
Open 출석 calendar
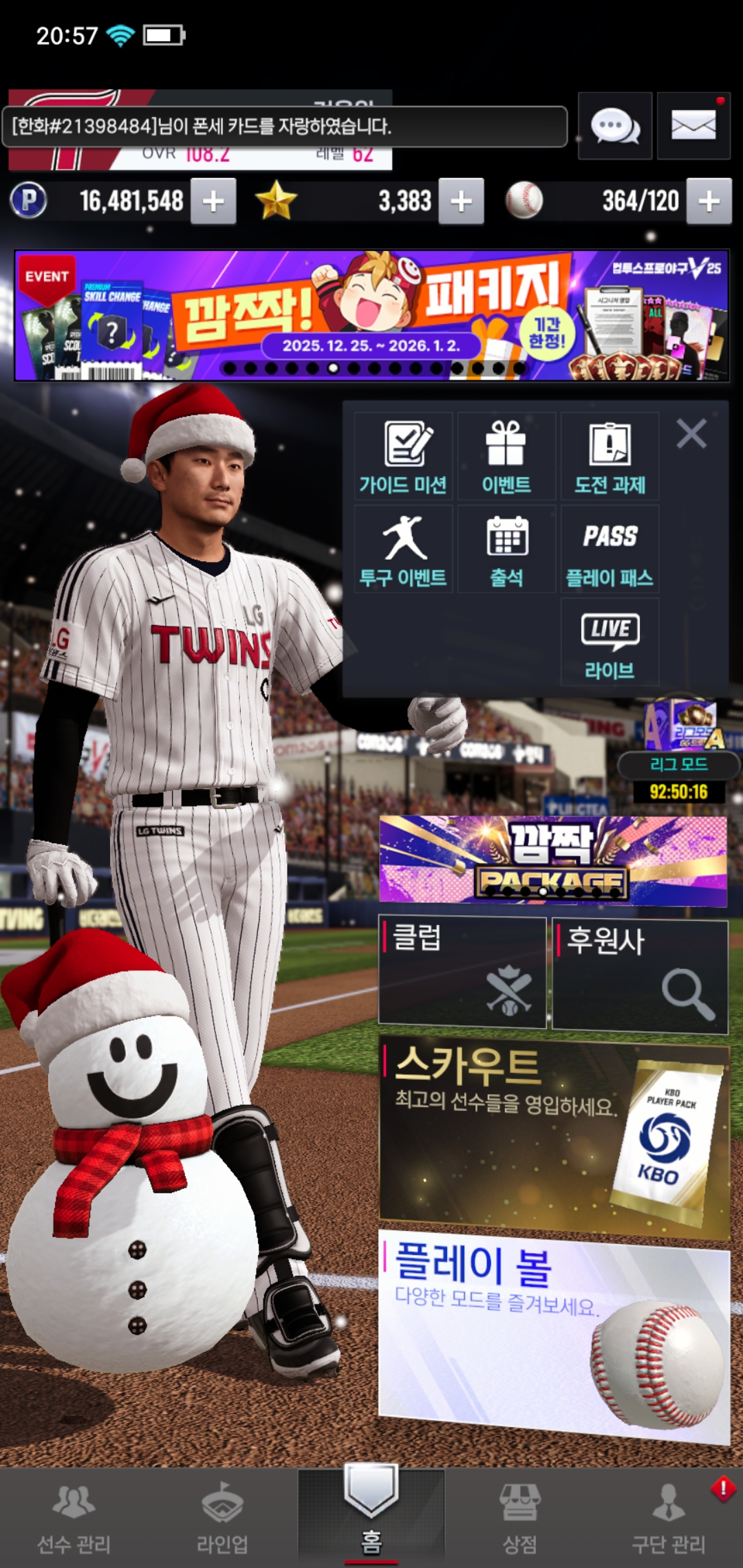506,549
